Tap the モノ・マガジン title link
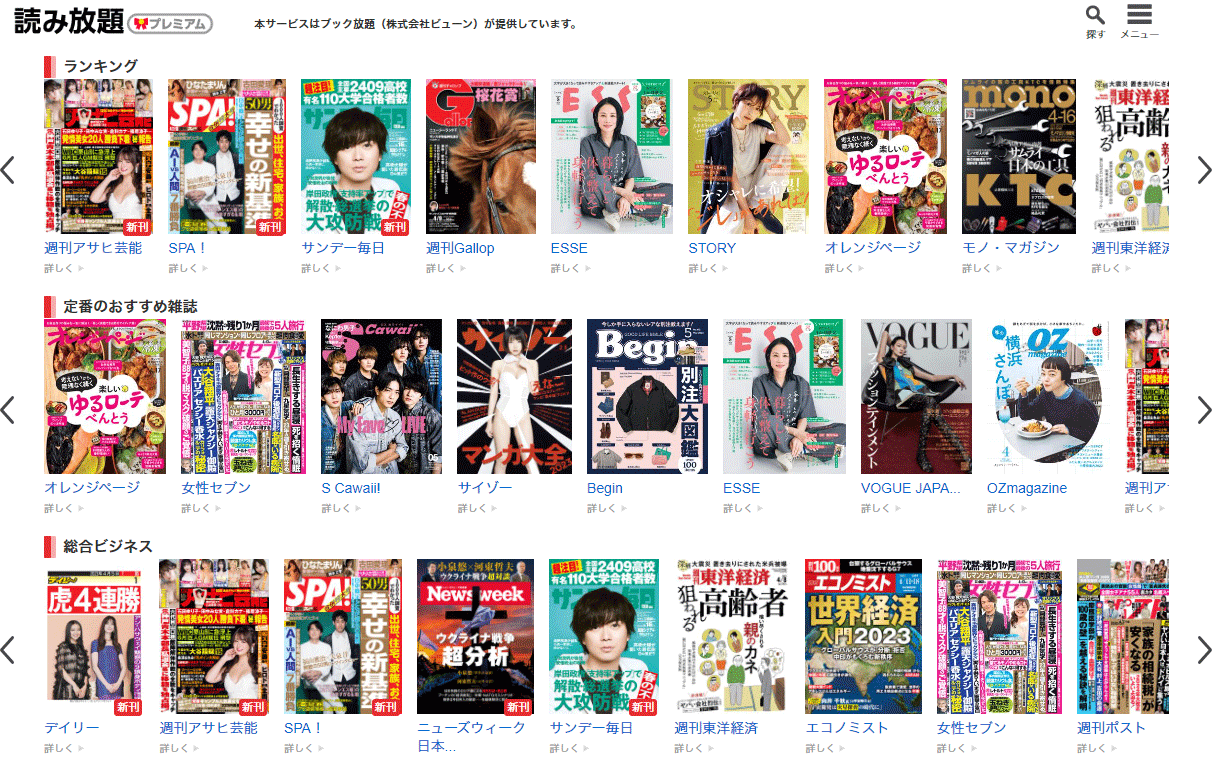Image resolution: width=1225 pixels, height=758 pixels. coord(1010,248)
